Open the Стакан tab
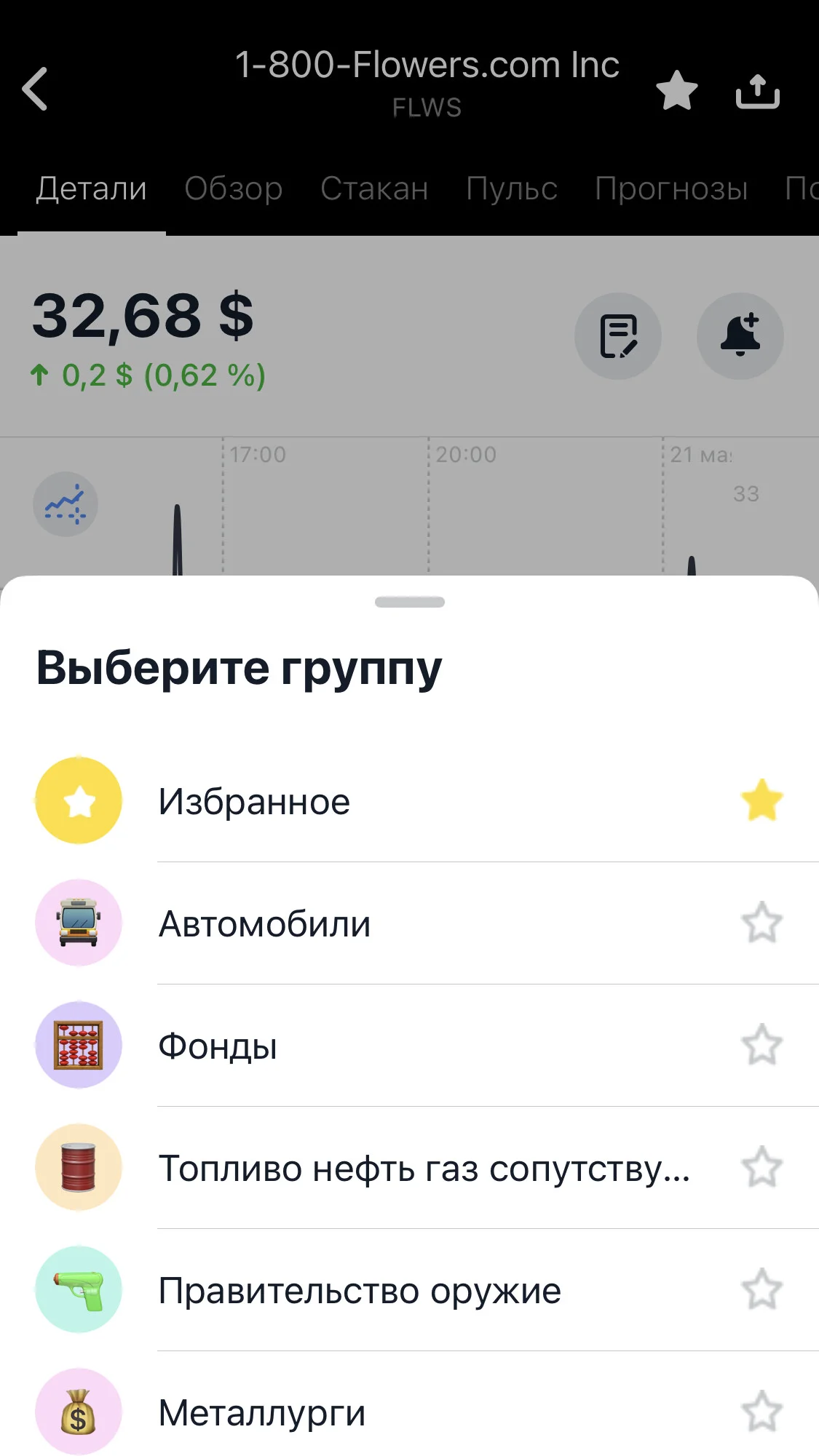Screen dimensions: 819x1456 [374, 188]
